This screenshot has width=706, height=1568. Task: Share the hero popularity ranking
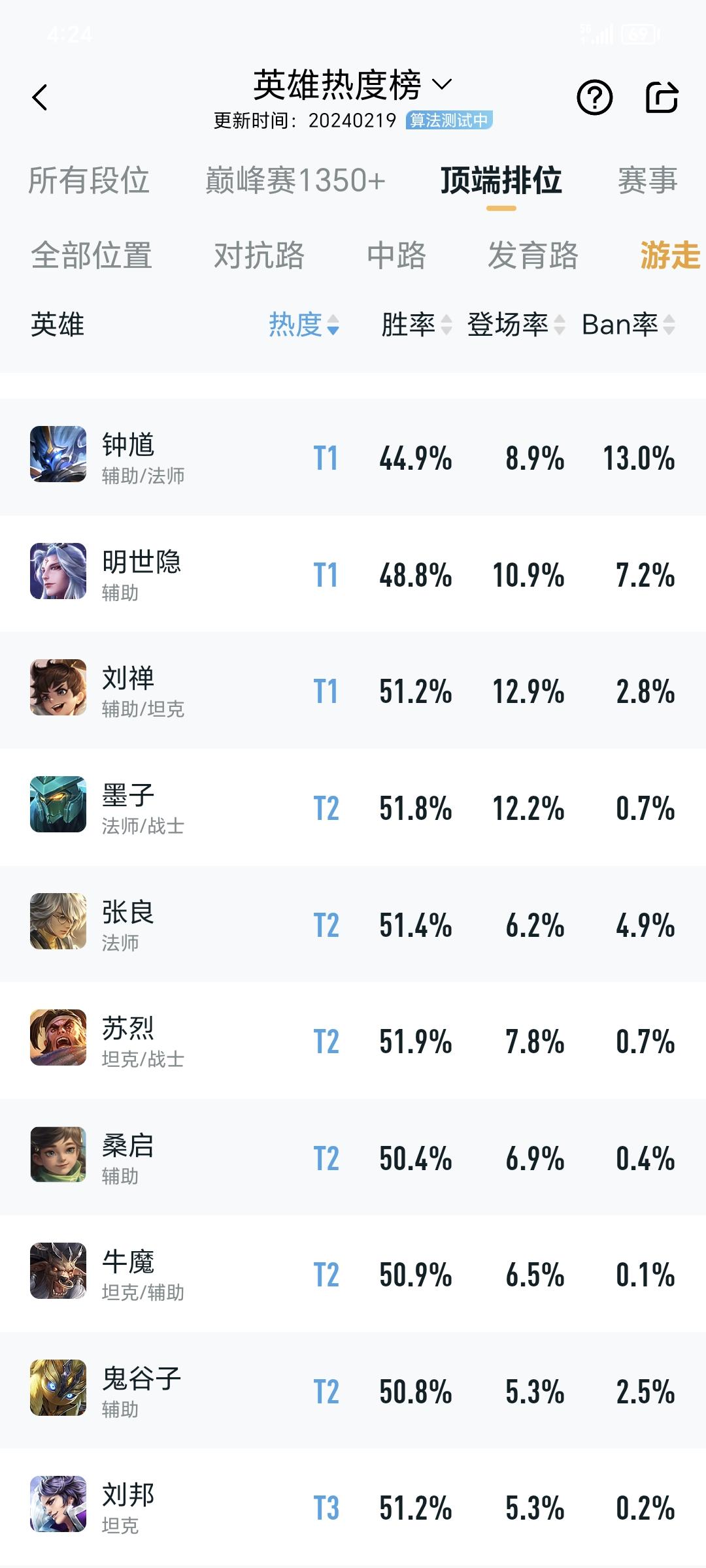(662, 98)
